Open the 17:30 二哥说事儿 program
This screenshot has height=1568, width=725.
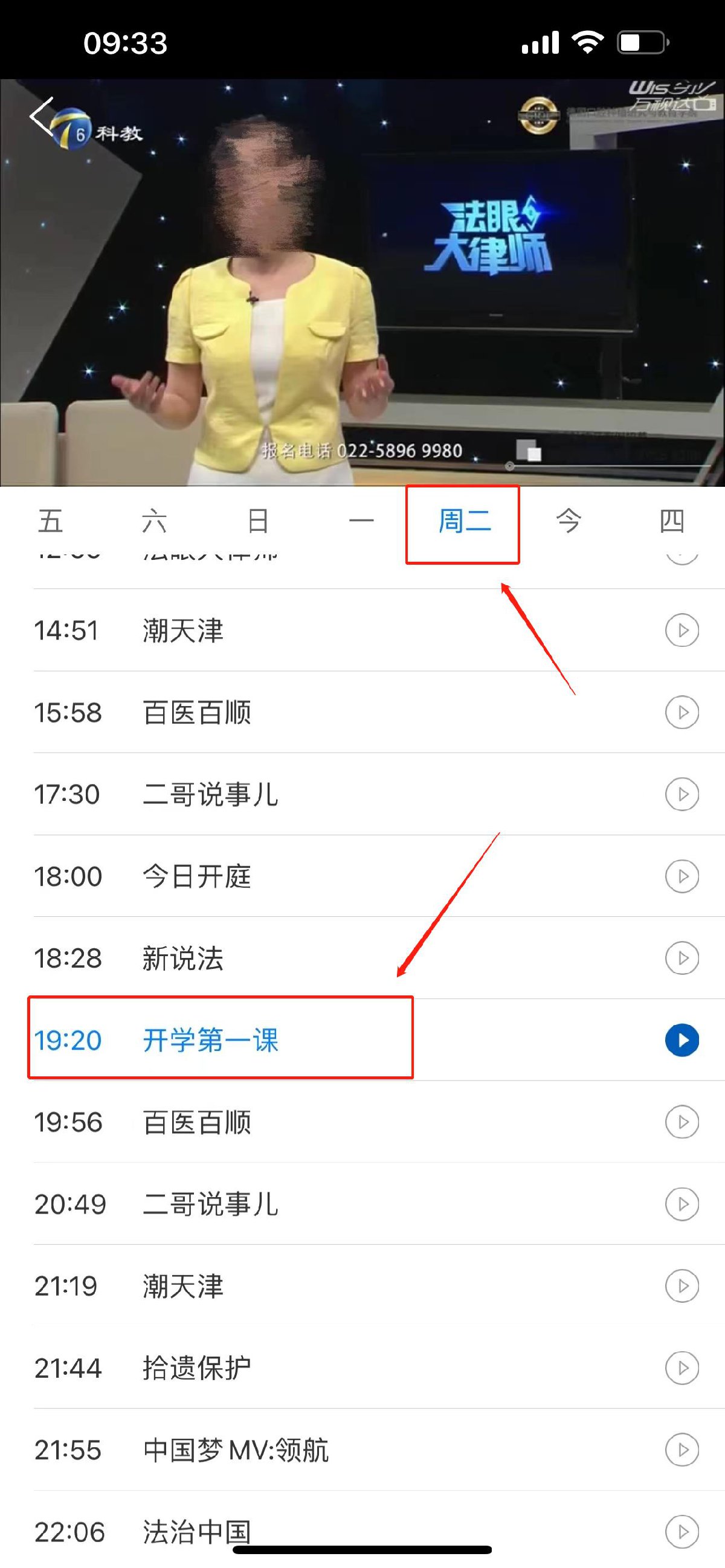point(210,794)
